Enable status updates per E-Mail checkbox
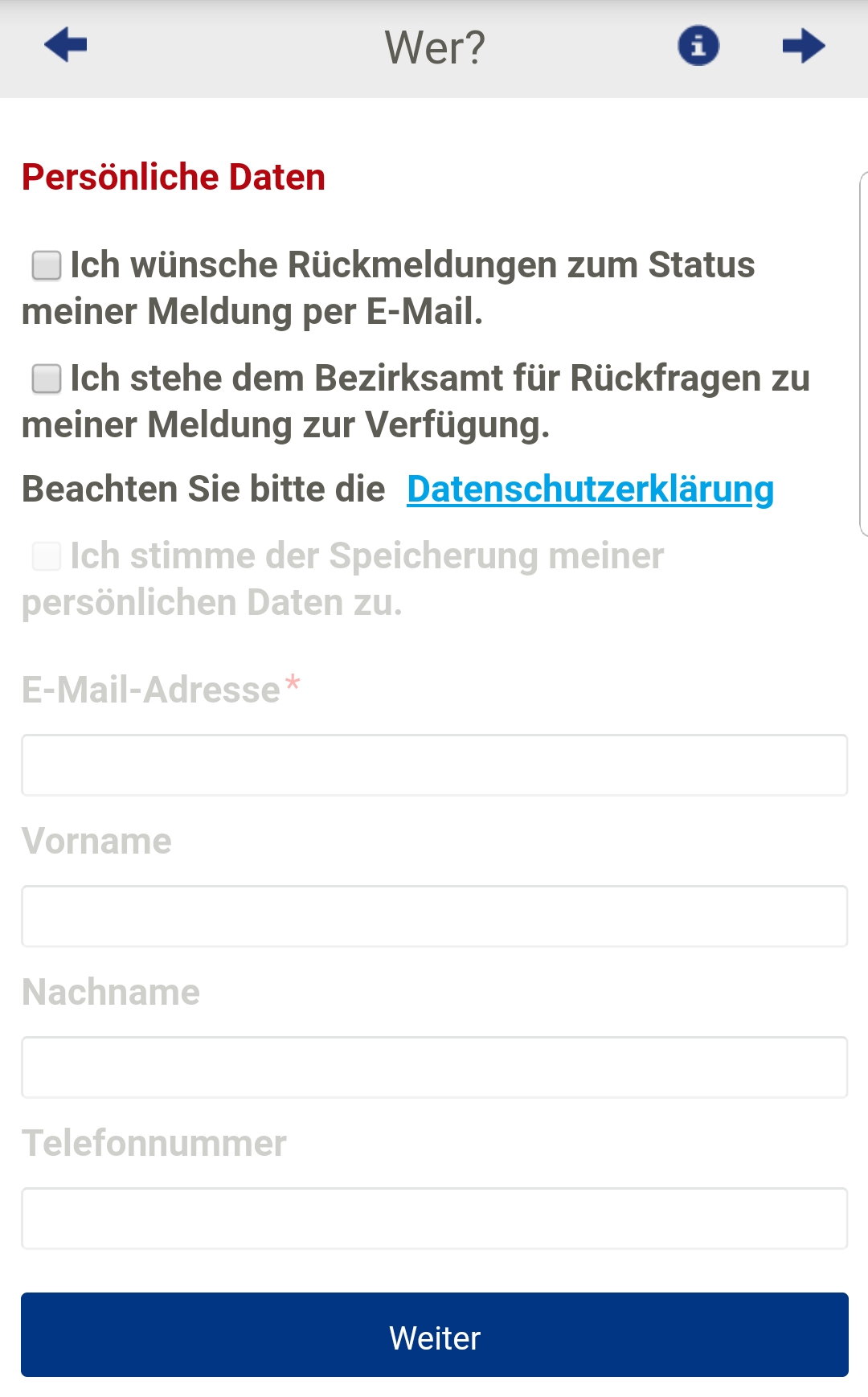 click(x=47, y=265)
